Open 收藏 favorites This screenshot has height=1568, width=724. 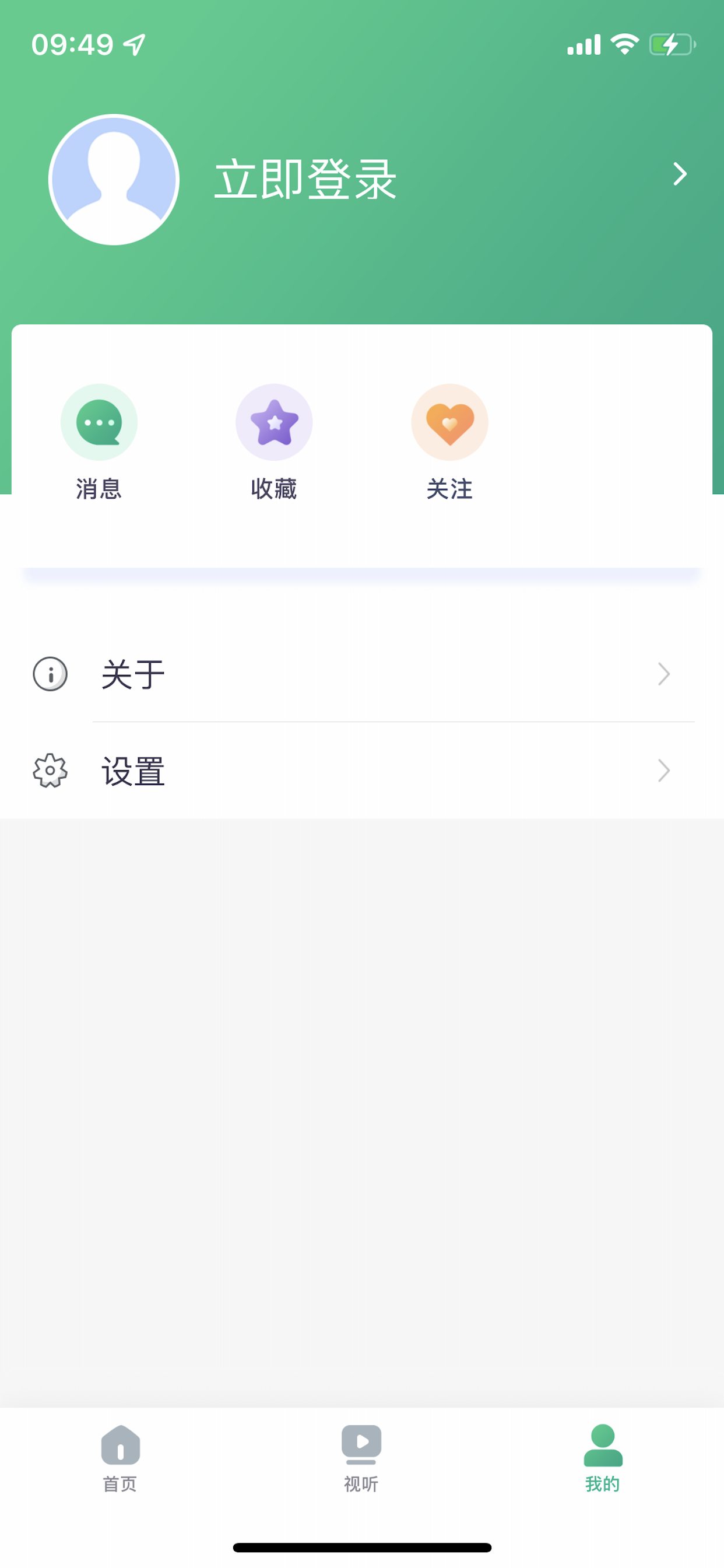point(274,443)
